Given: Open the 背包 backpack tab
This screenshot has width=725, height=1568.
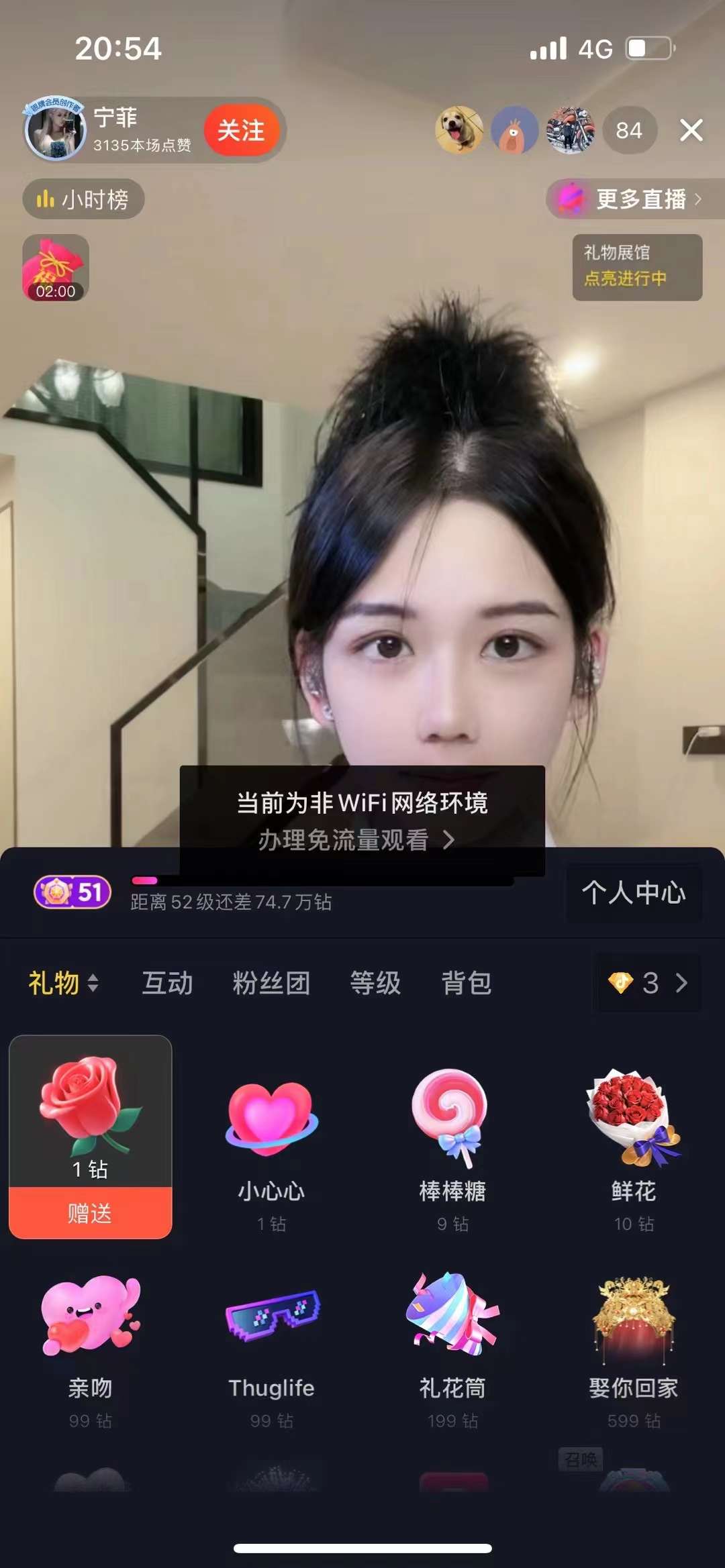Looking at the screenshot, I should pyautogui.click(x=466, y=983).
